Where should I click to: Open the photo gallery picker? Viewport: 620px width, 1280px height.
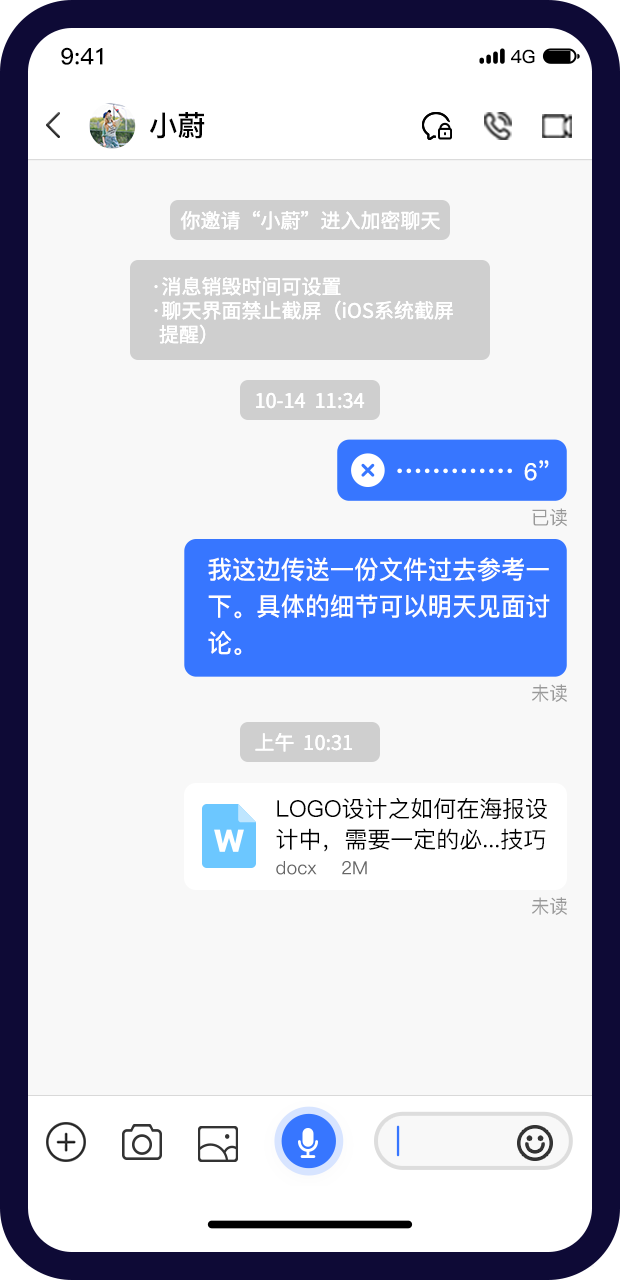tap(218, 1142)
